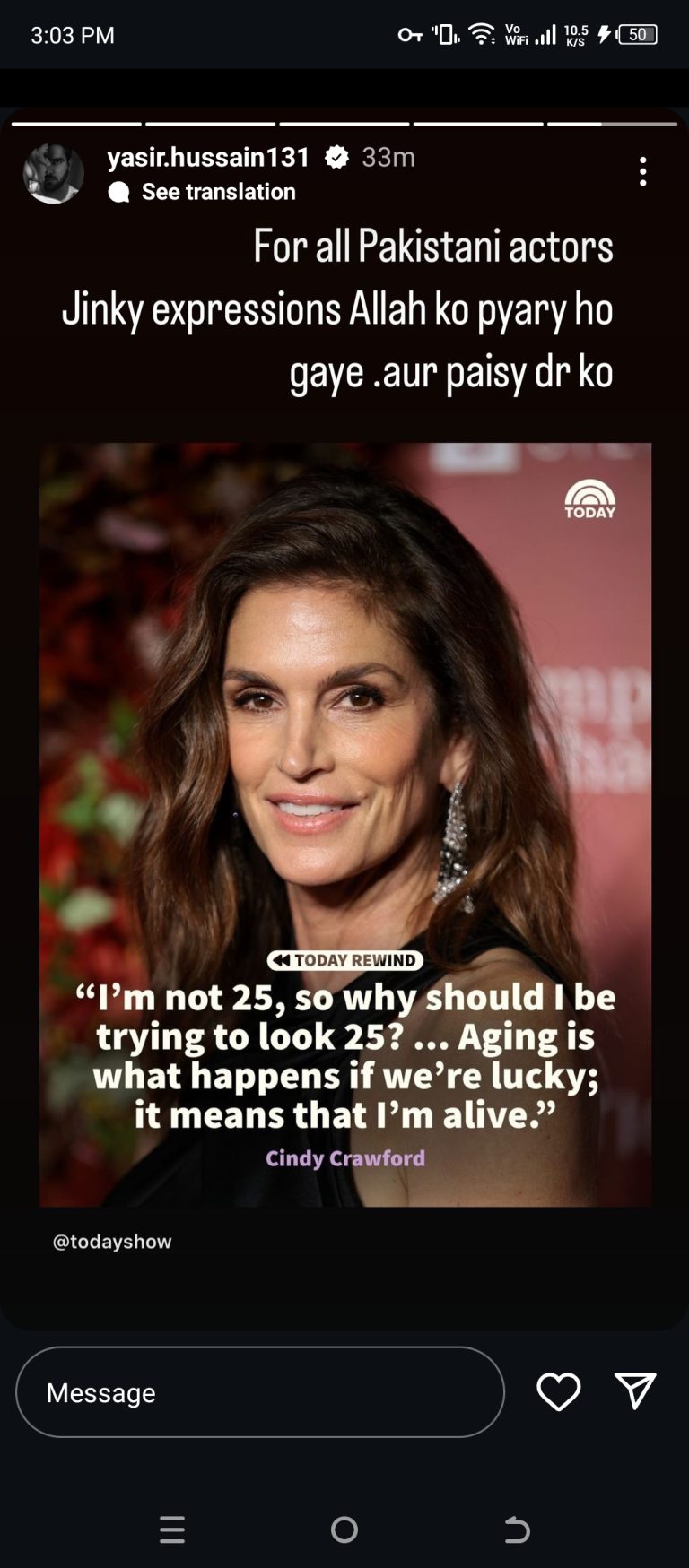689x1568 pixels.
Task: Go back using the system back button
Action: click(x=517, y=1529)
